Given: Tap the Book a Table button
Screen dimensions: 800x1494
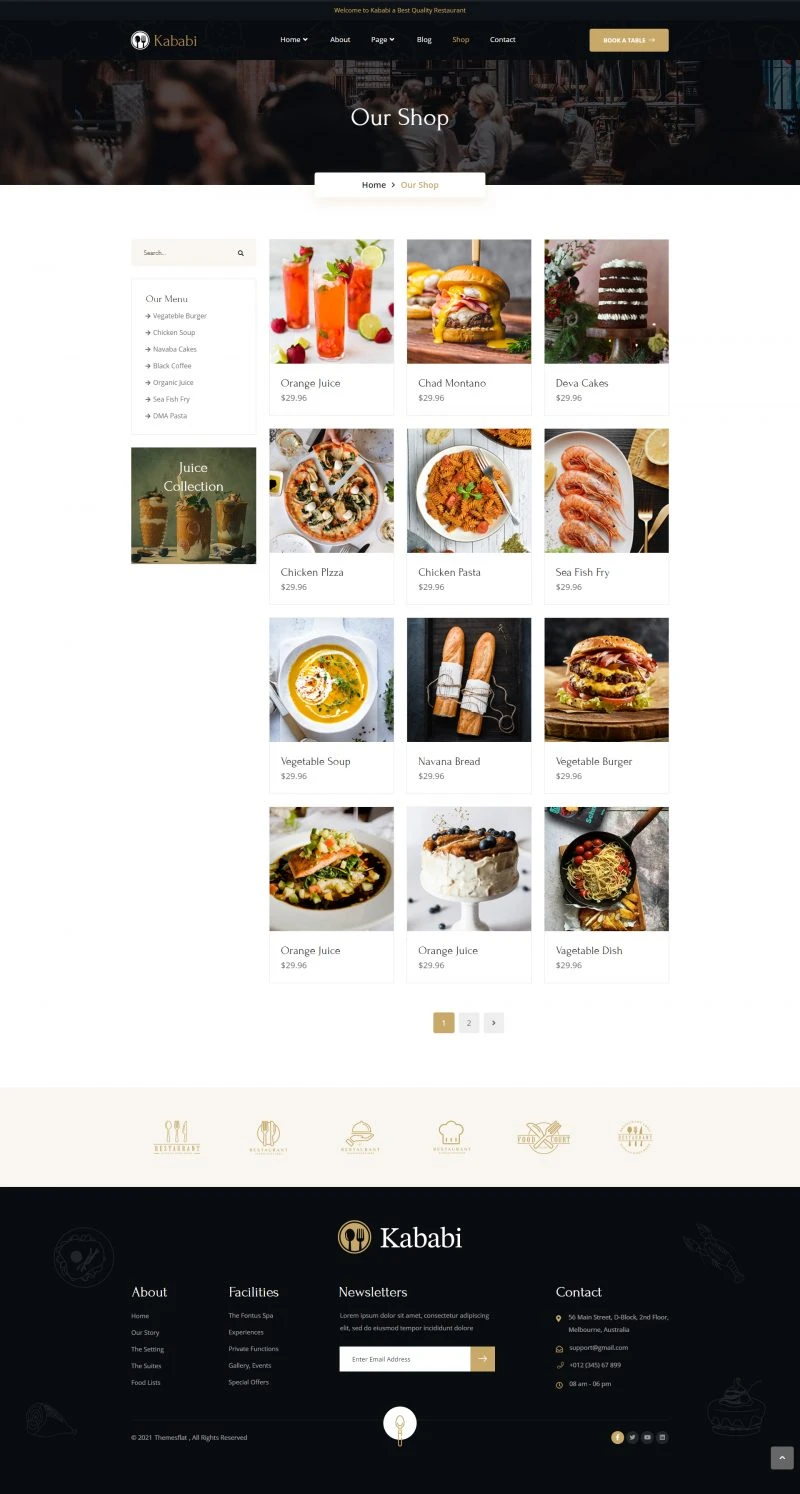Looking at the screenshot, I should point(629,40).
